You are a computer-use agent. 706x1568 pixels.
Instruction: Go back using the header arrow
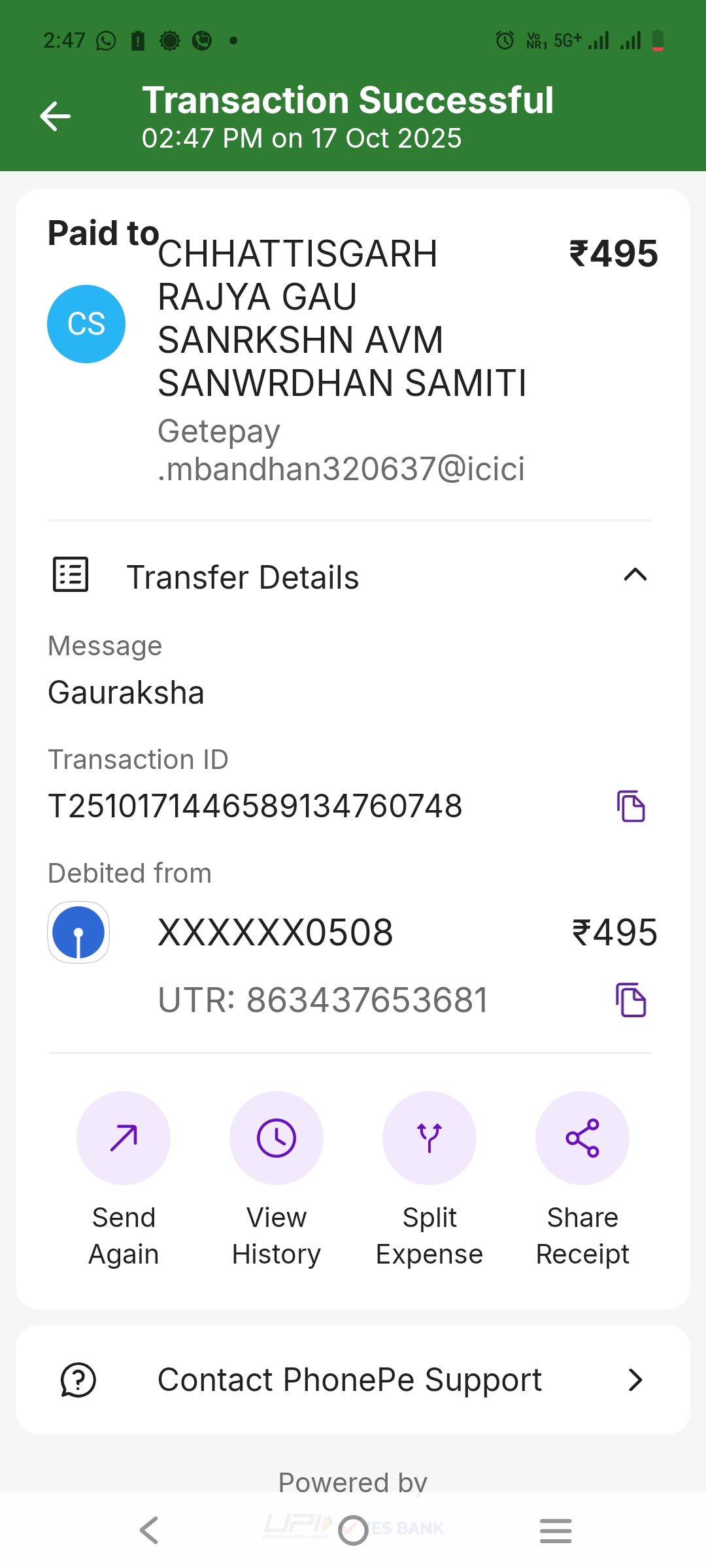coord(55,117)
